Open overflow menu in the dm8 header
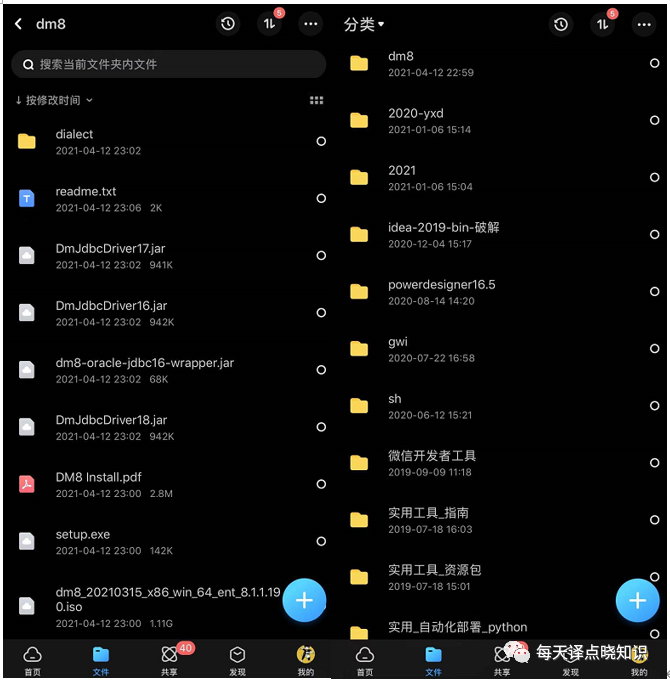Screen dimensions: 670x683 pos(311,24)
